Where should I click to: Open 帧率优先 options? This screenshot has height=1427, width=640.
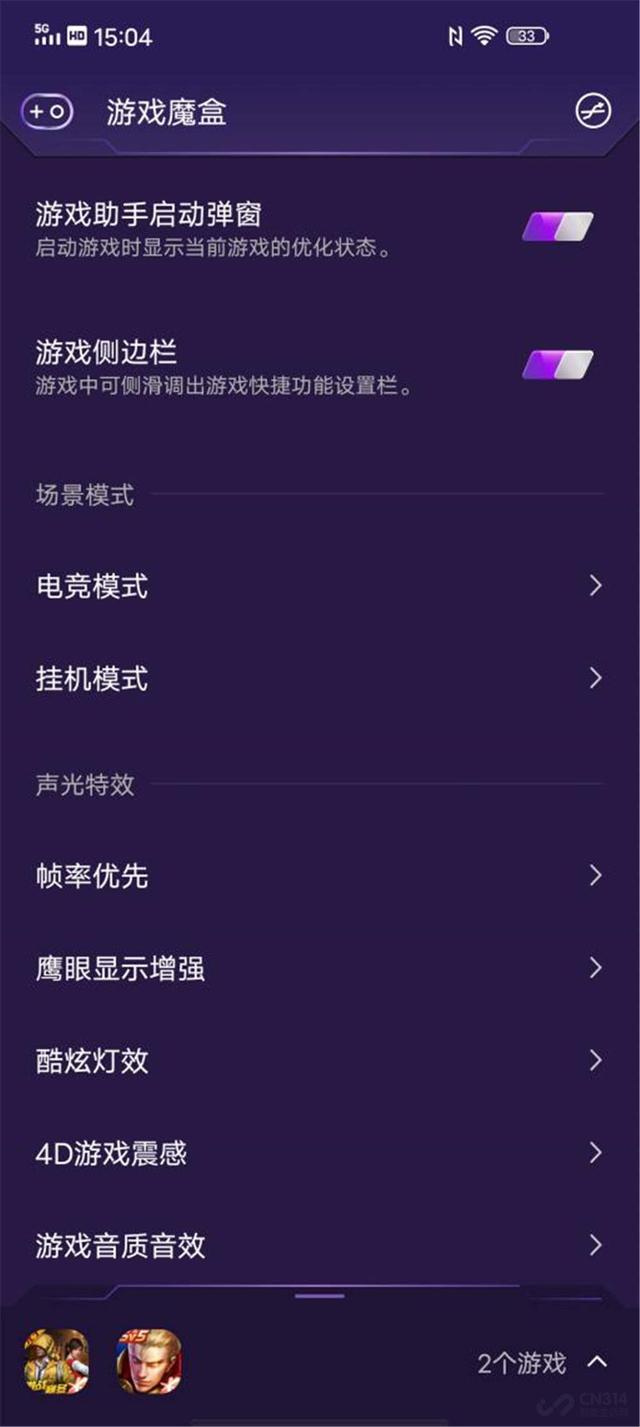pyautogui.click(x=320, y=876)
